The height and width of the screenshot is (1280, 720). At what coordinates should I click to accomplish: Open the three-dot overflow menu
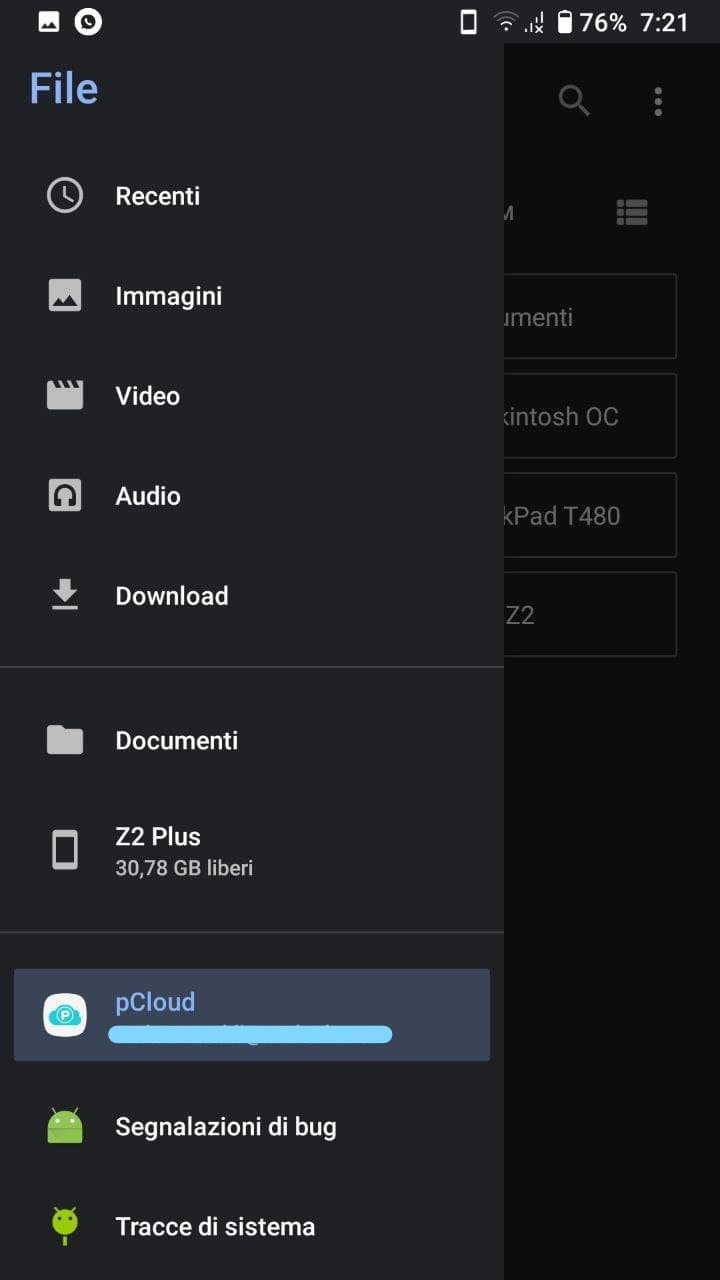[x=658, y=100]
